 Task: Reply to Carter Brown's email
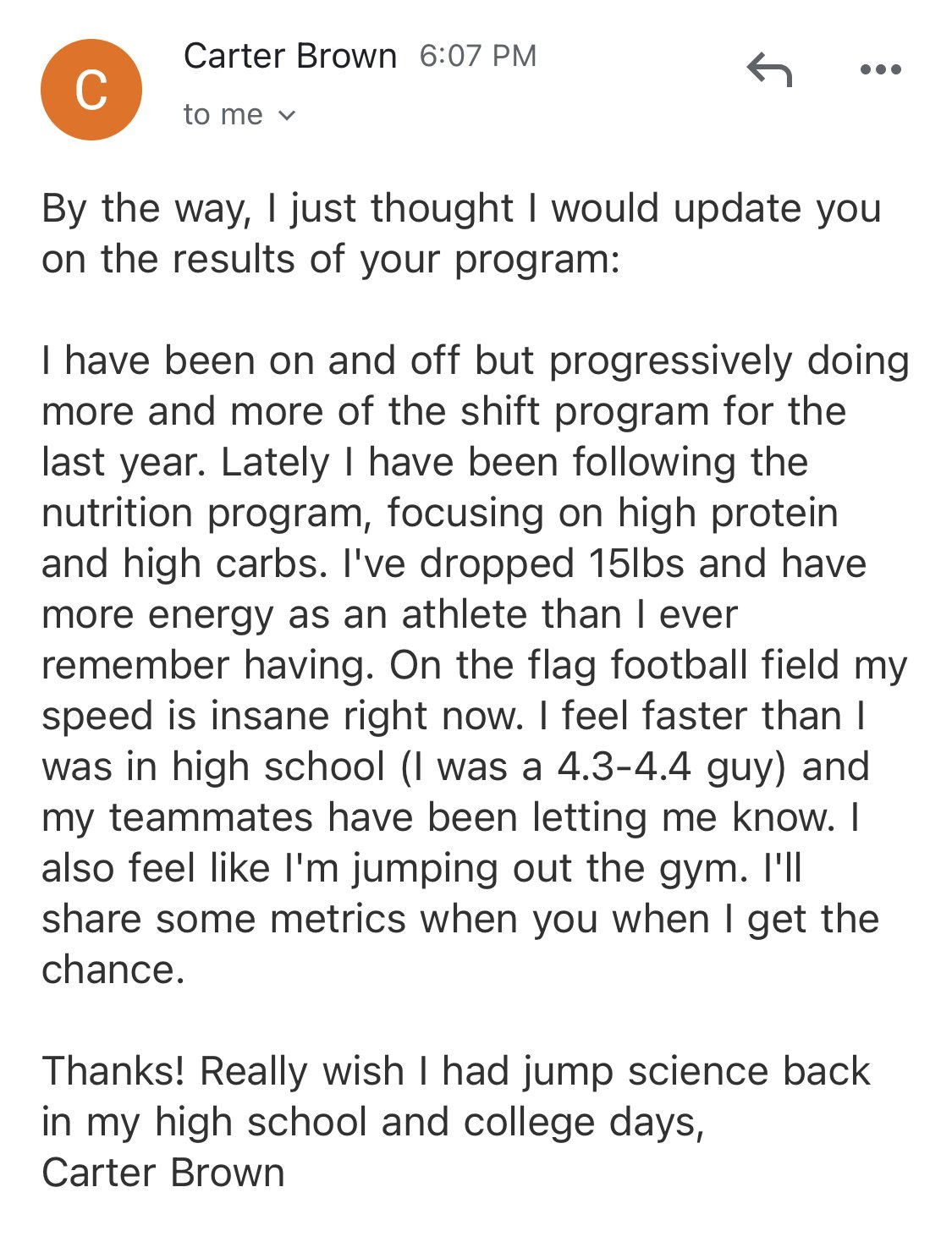pos(769,70)
